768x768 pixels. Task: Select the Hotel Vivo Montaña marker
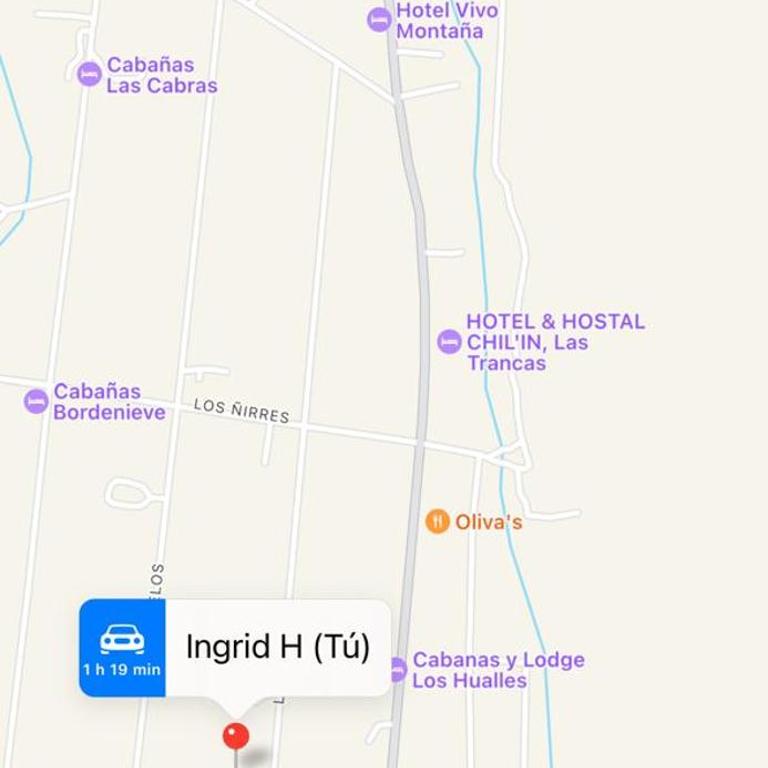tap(379, 20)
